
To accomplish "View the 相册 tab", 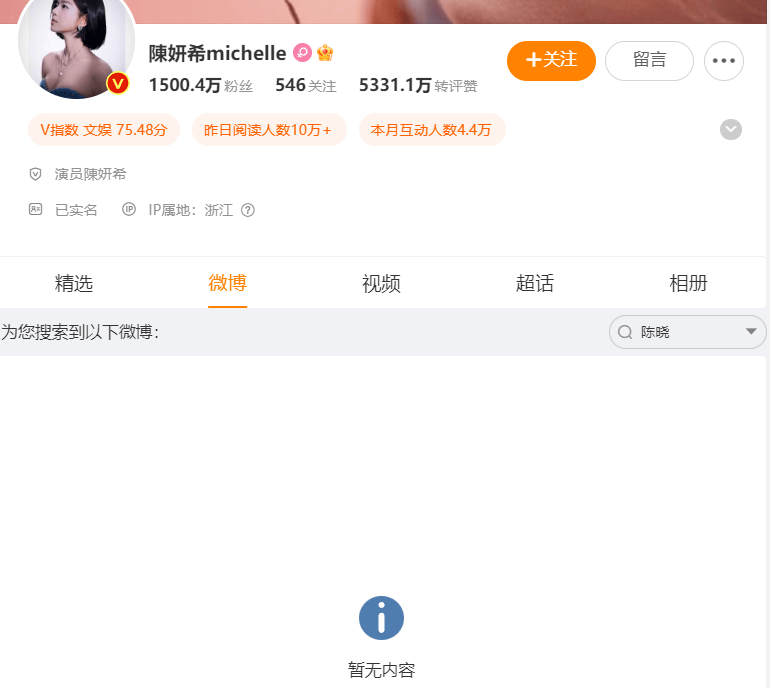I will [x=688, y=283].
